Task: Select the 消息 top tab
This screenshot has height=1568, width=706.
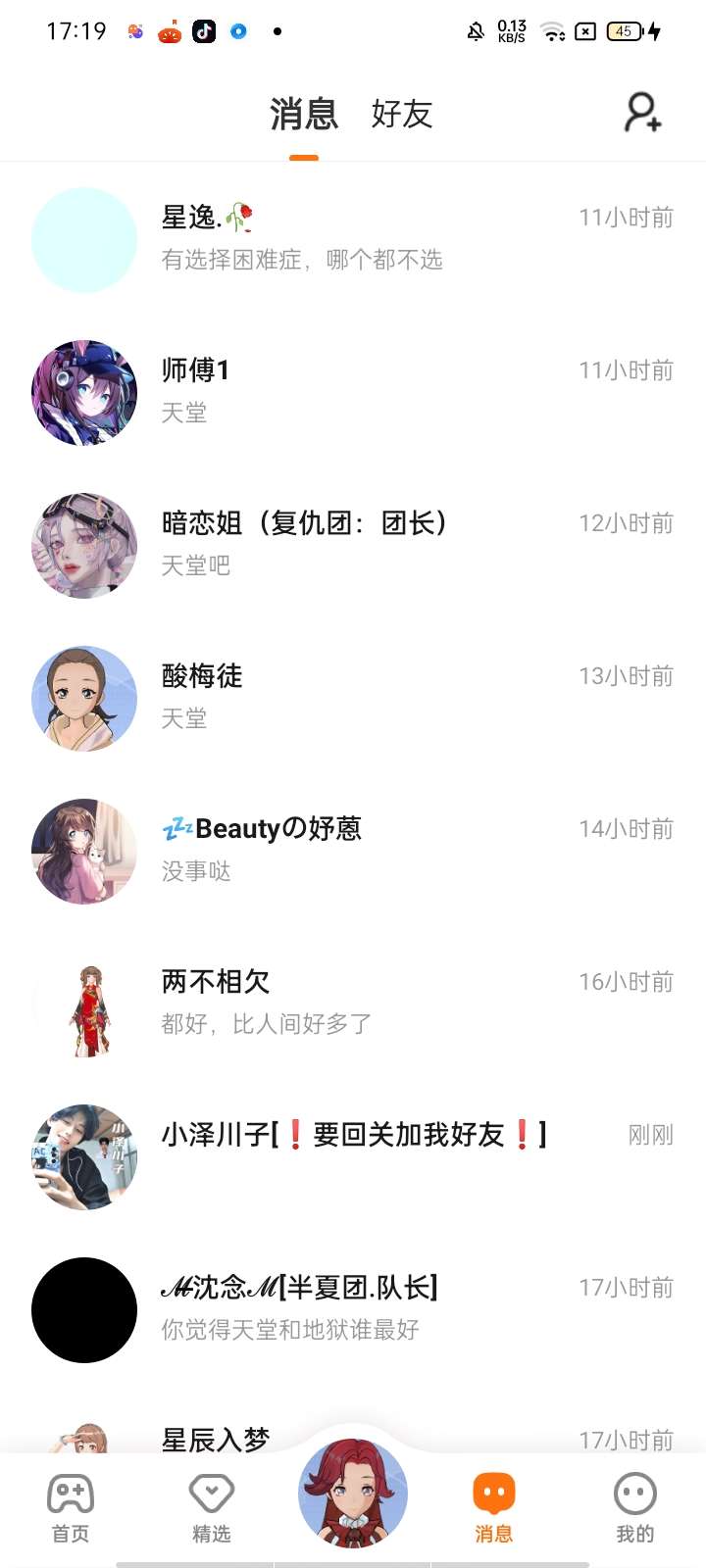Action: (x=304, y=114)
